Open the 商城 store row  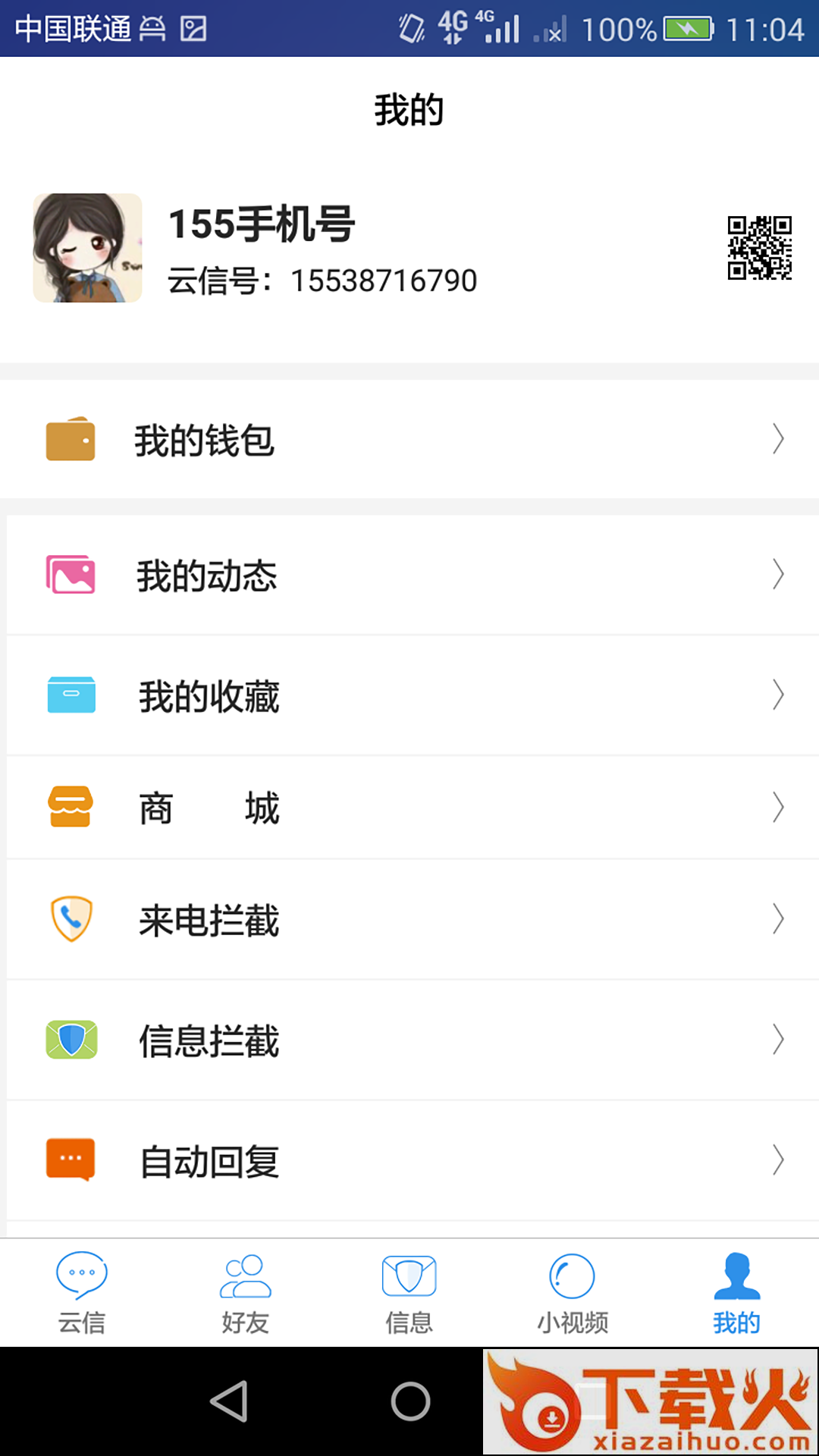[x=409, y=808]
